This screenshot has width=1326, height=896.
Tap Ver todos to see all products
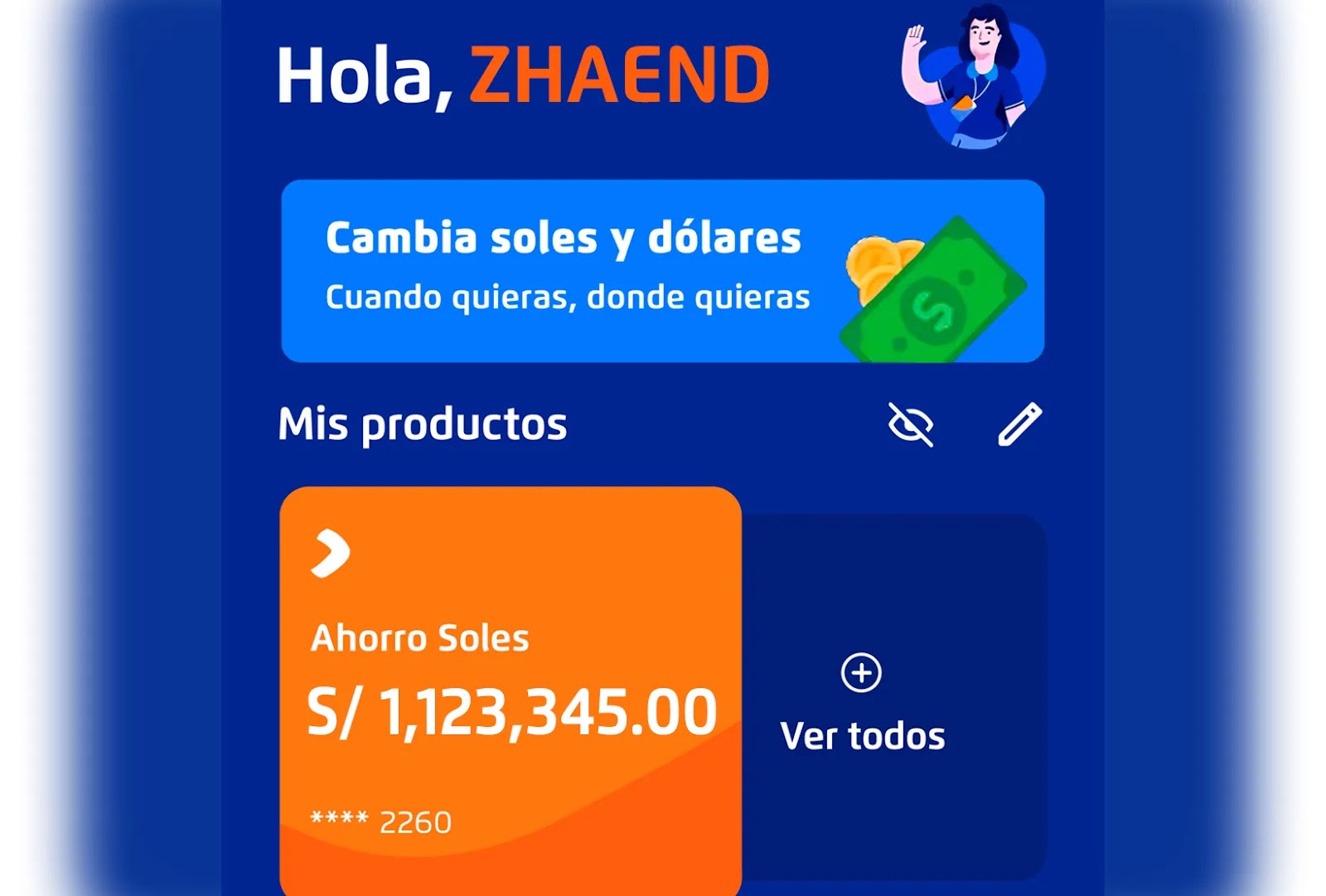(862, 705)
